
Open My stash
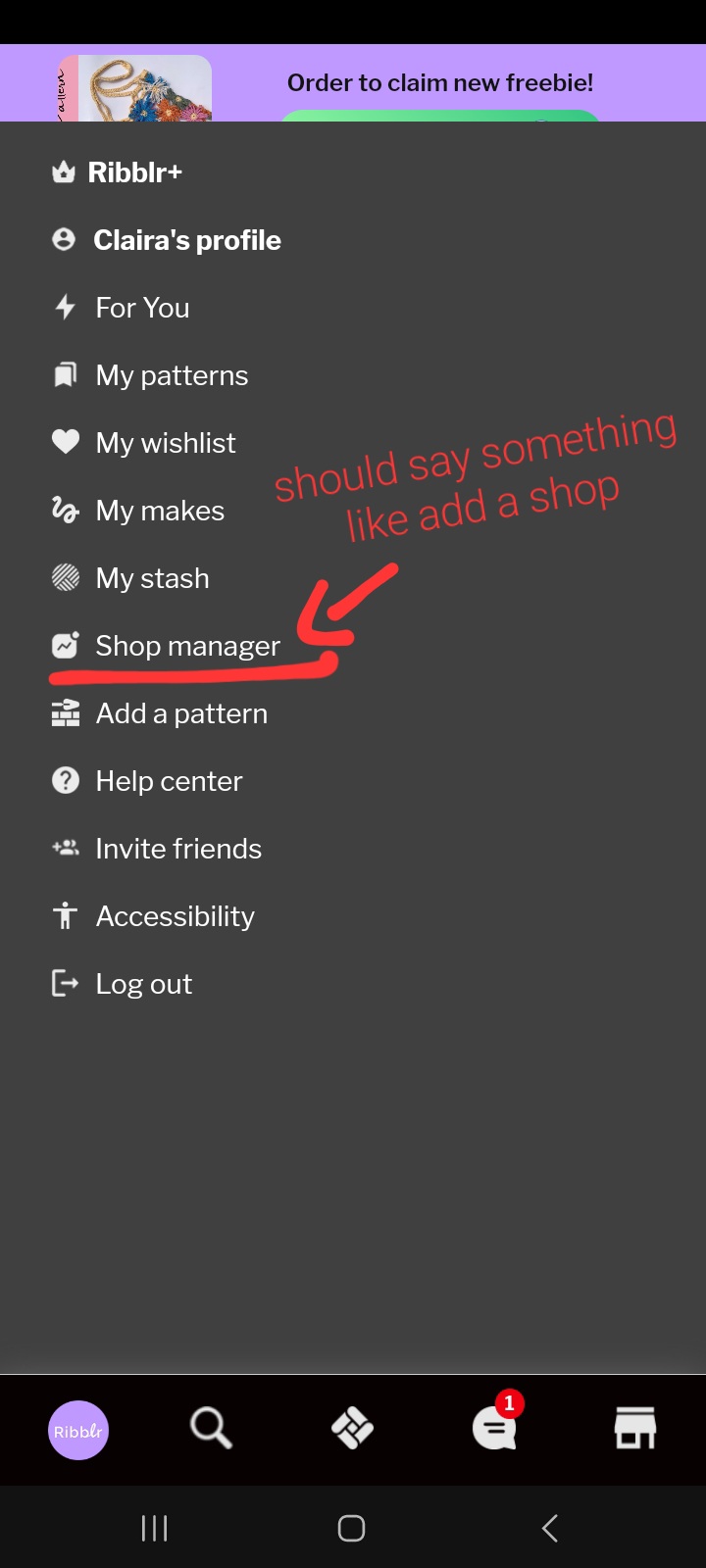coord(152,578)
